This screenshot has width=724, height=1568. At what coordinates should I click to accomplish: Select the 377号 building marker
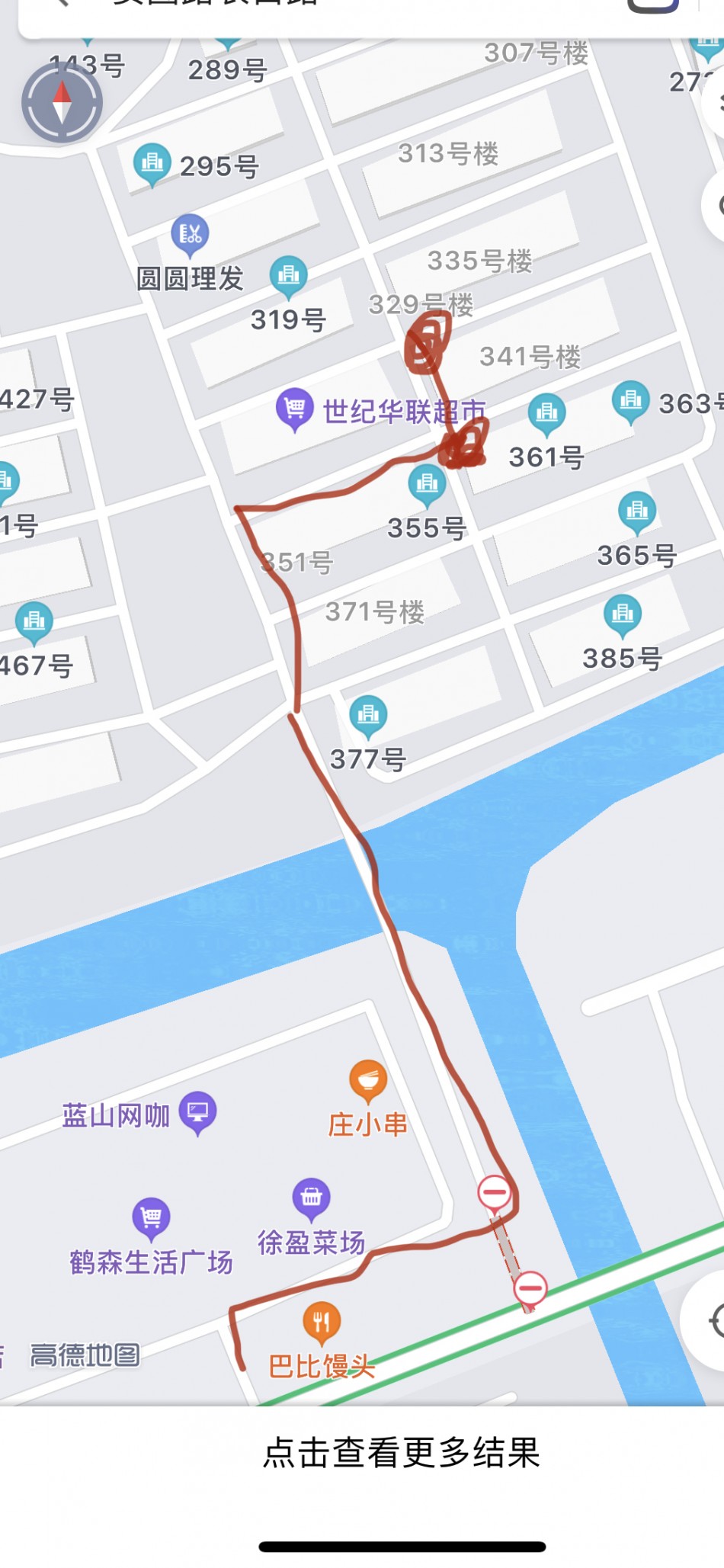click(x=368, y=716)
